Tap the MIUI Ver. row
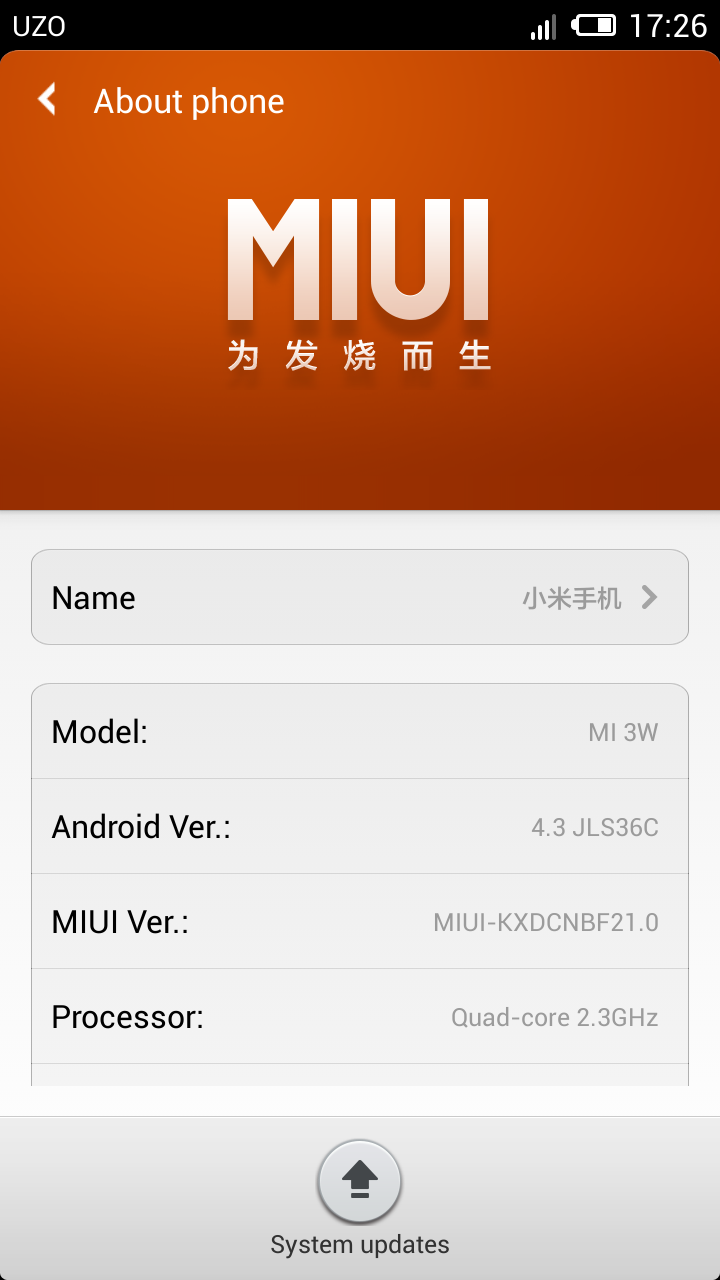 pos(360,921)
